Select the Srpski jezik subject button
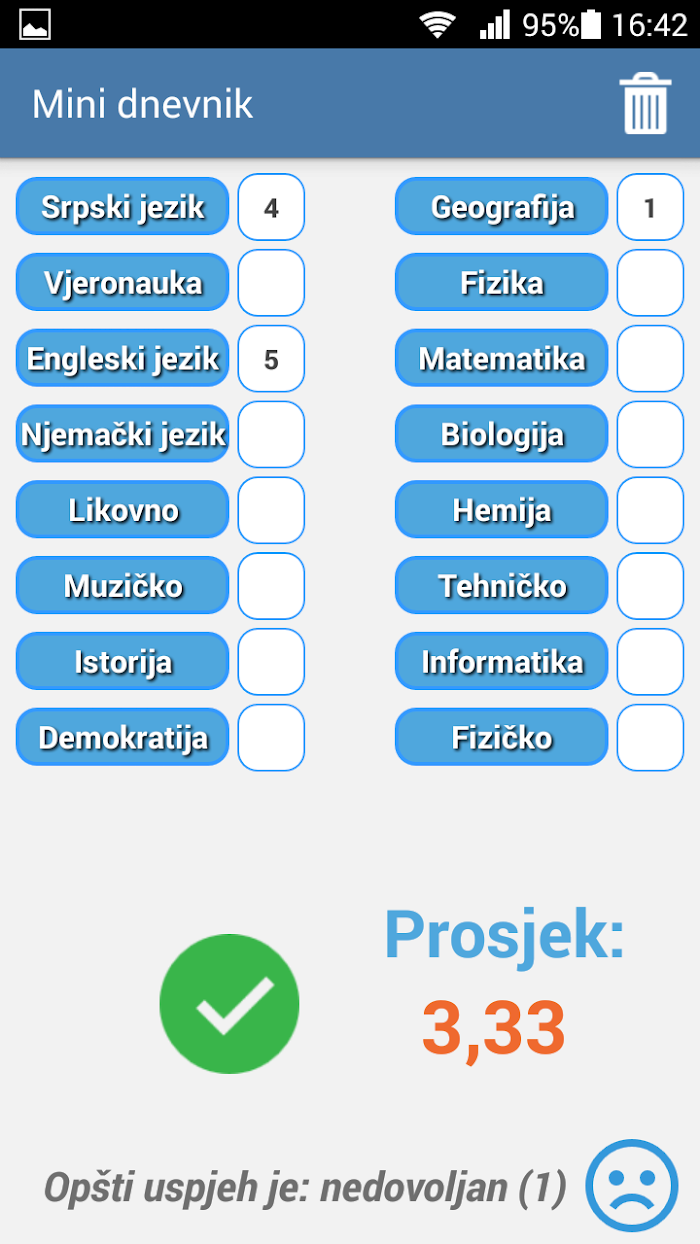700x1244 pixels. [x=123, y=207]
